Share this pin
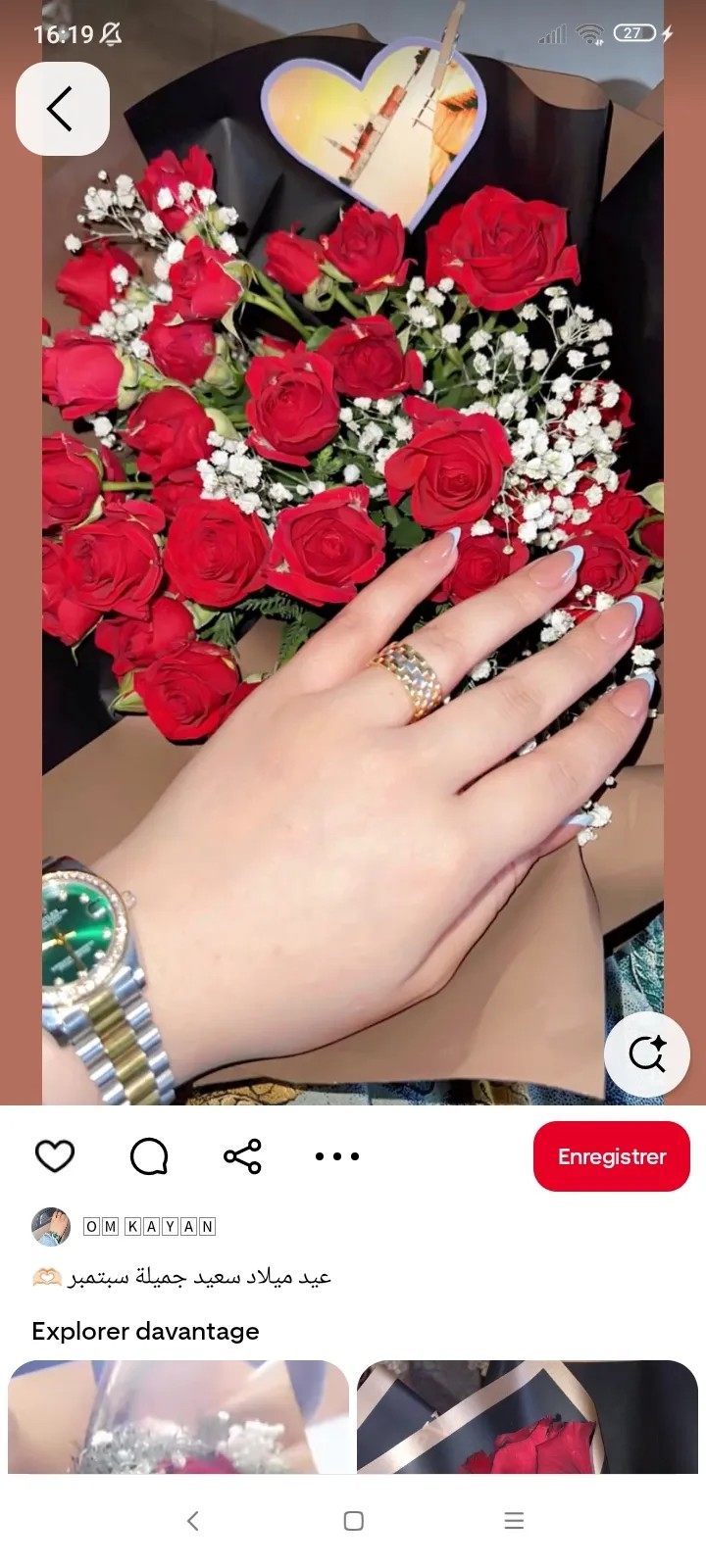This screenshot has width=706, height=1568. point(242,1156)
